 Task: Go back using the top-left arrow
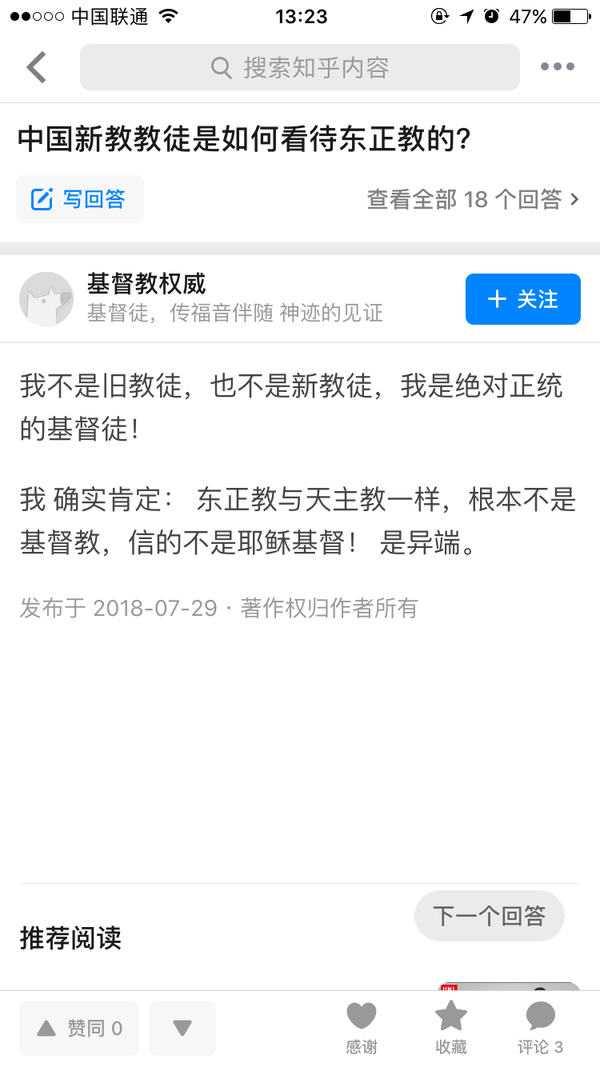(36, 67)
